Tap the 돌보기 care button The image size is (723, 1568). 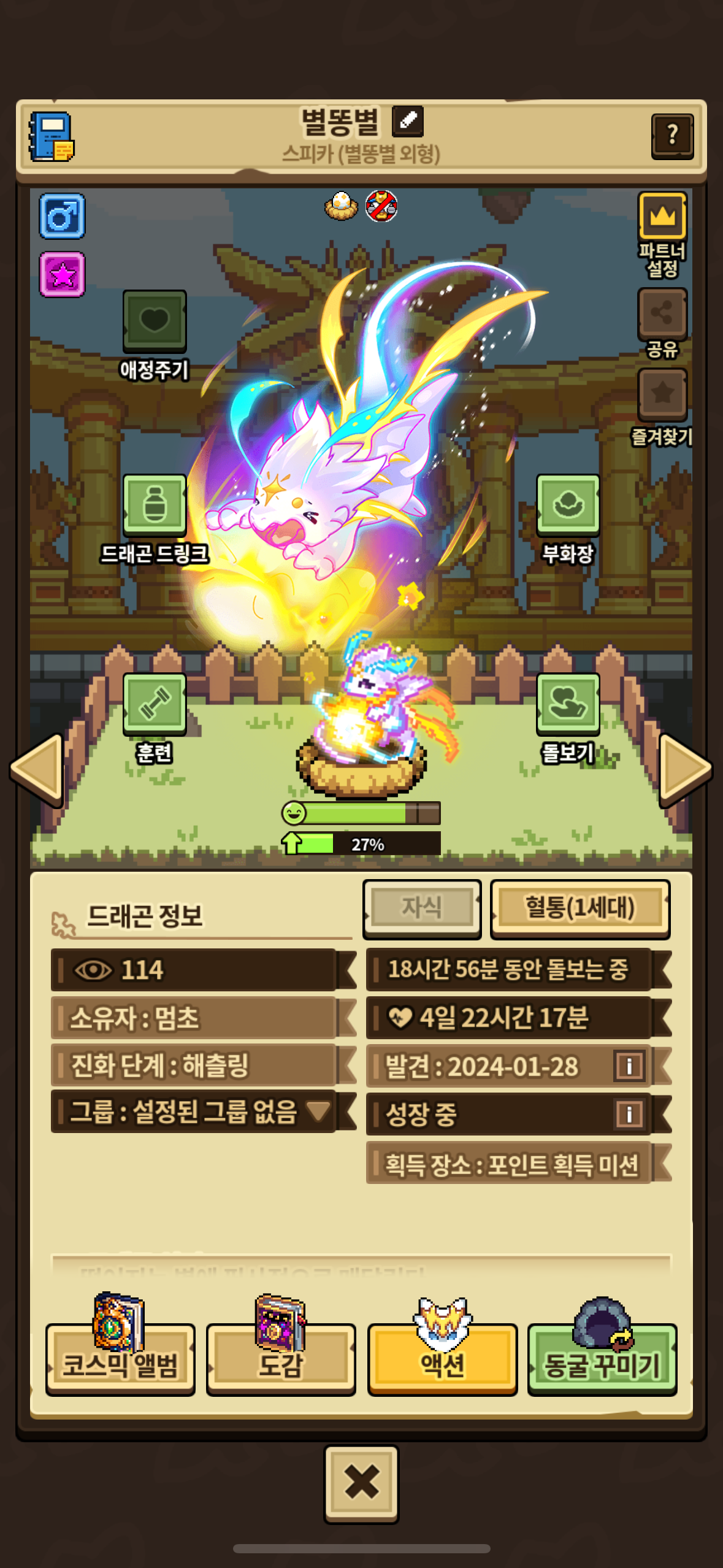[568, 704]
